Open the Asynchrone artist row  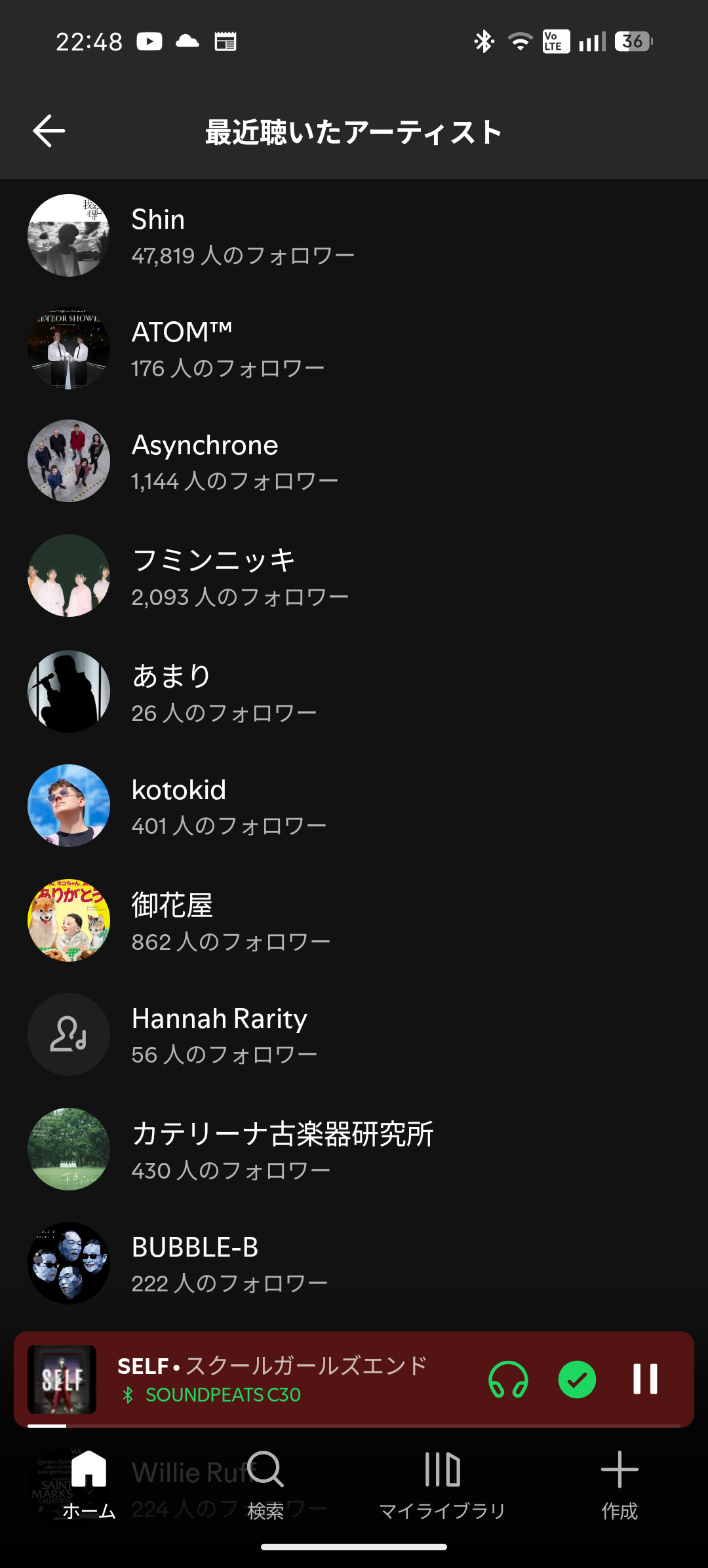click(x=354, y=461)
